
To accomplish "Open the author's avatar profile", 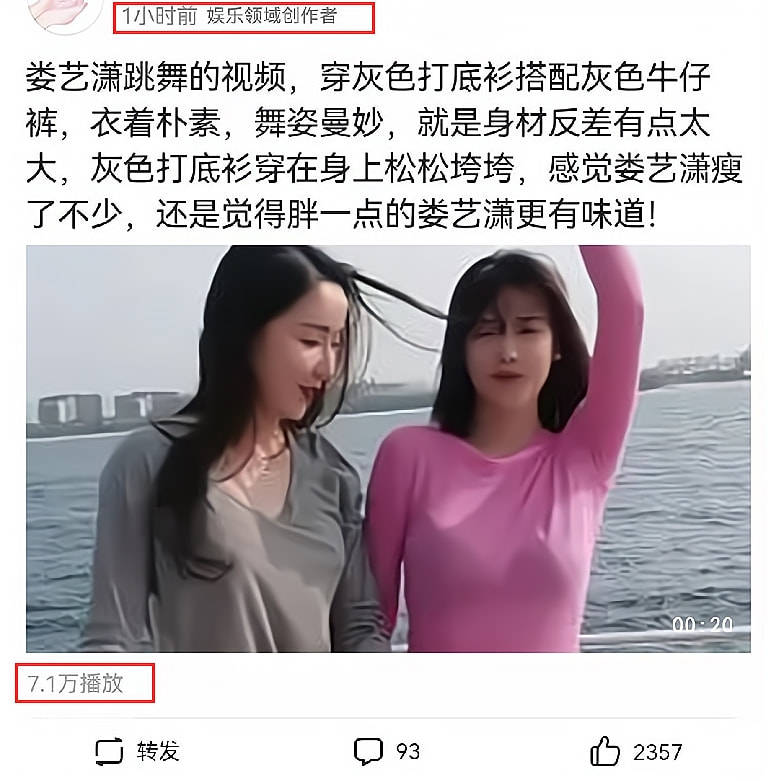I will point(60,14).
